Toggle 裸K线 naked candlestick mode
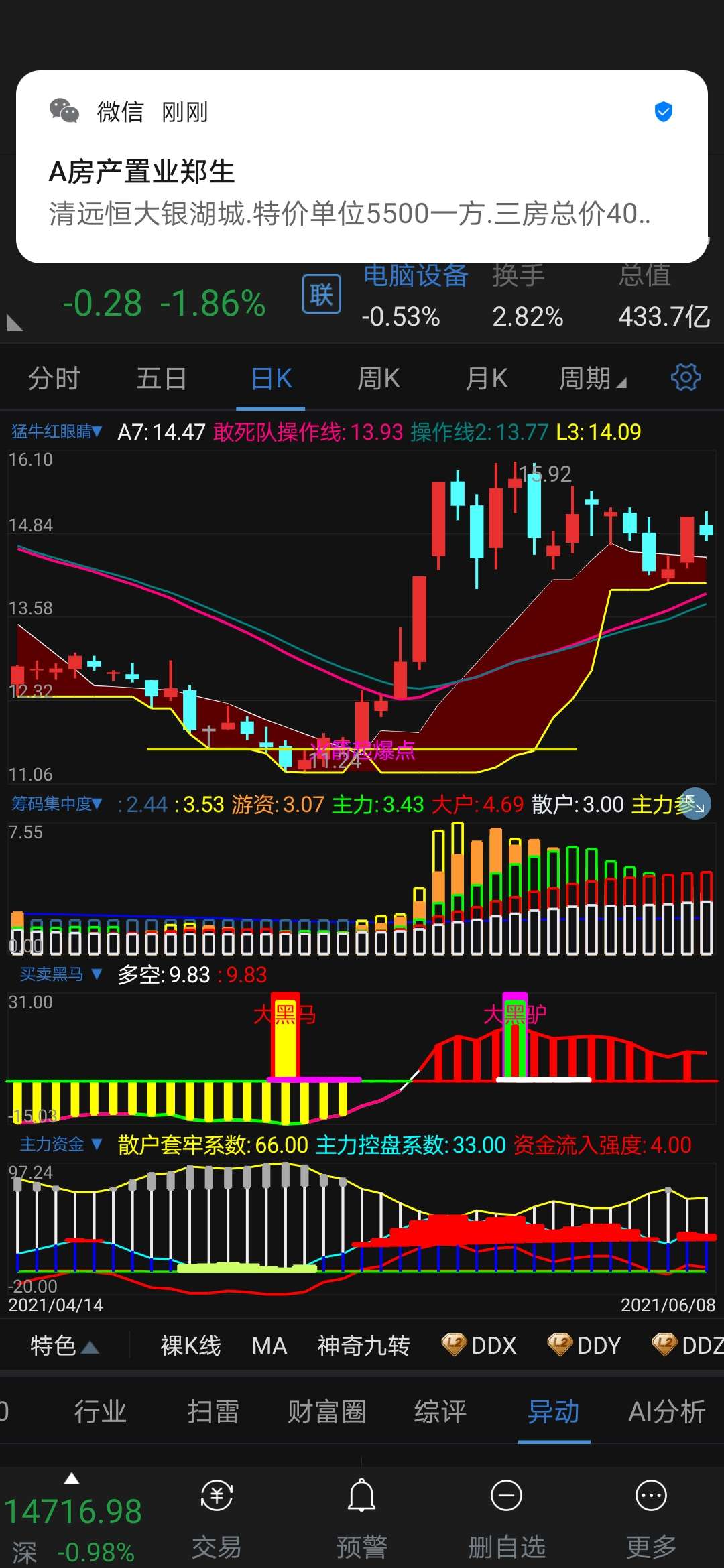The width and height of the screenshot is (724, 1568). coord(190,1345)
